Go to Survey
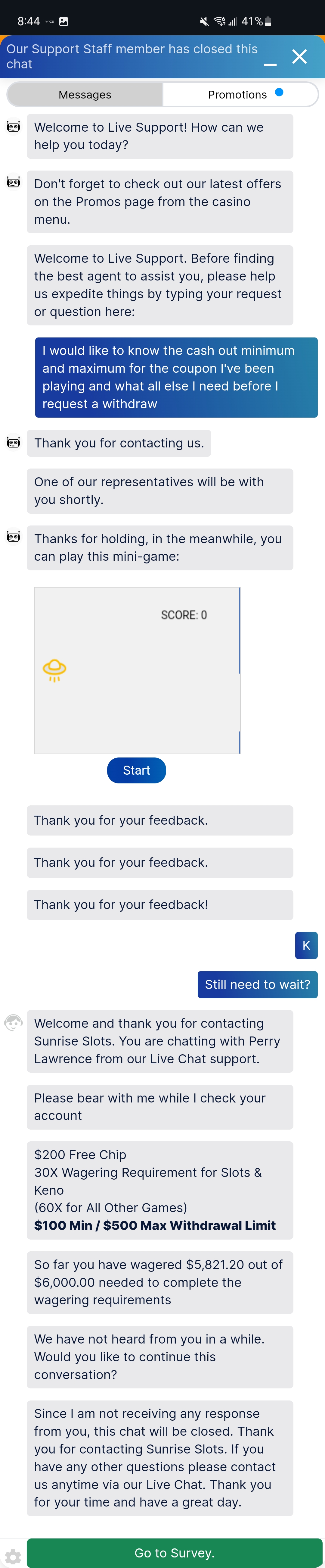Viewport: 325px width, 1568px height. click(x=174, y=1552)
